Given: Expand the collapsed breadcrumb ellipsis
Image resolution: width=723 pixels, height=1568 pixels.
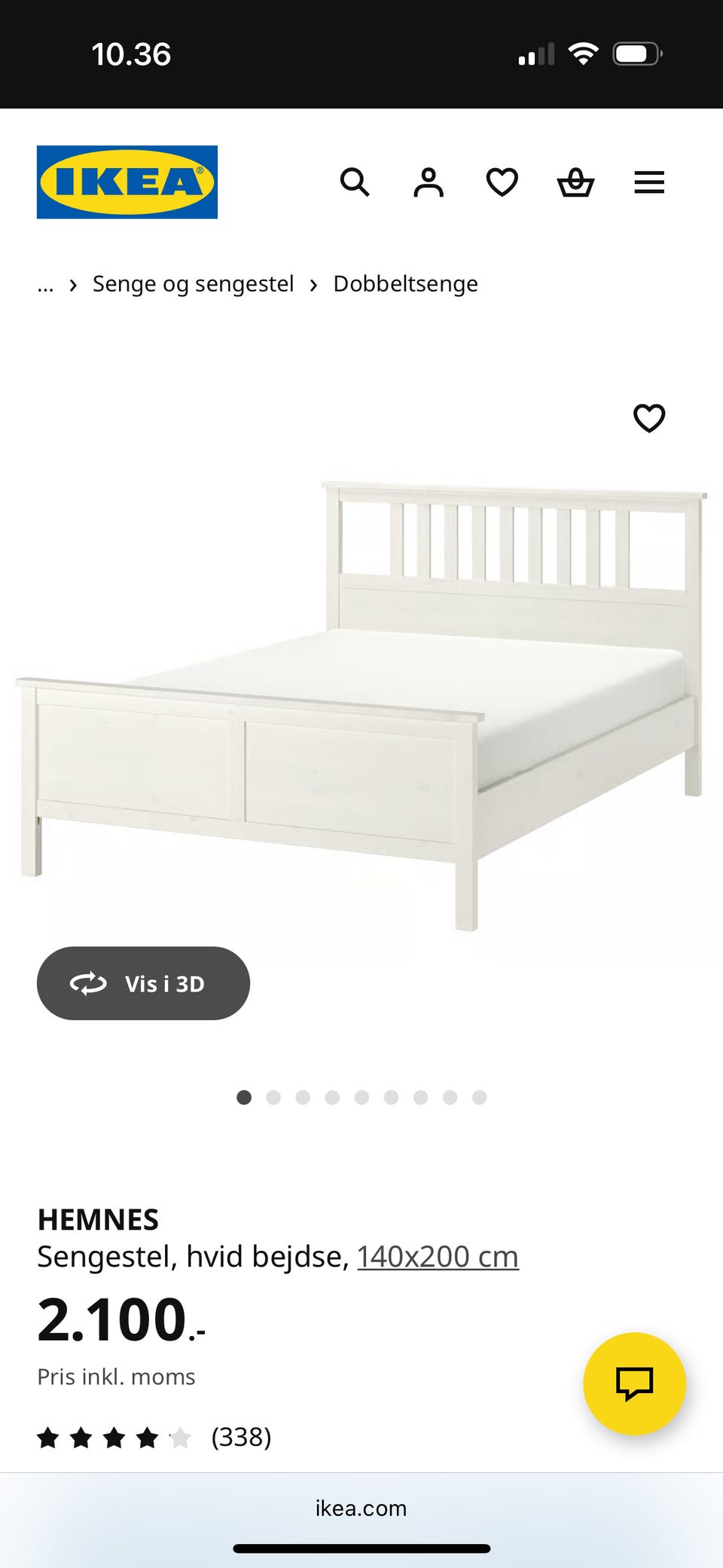Looking at the screenshot, I should pos(45,285).
